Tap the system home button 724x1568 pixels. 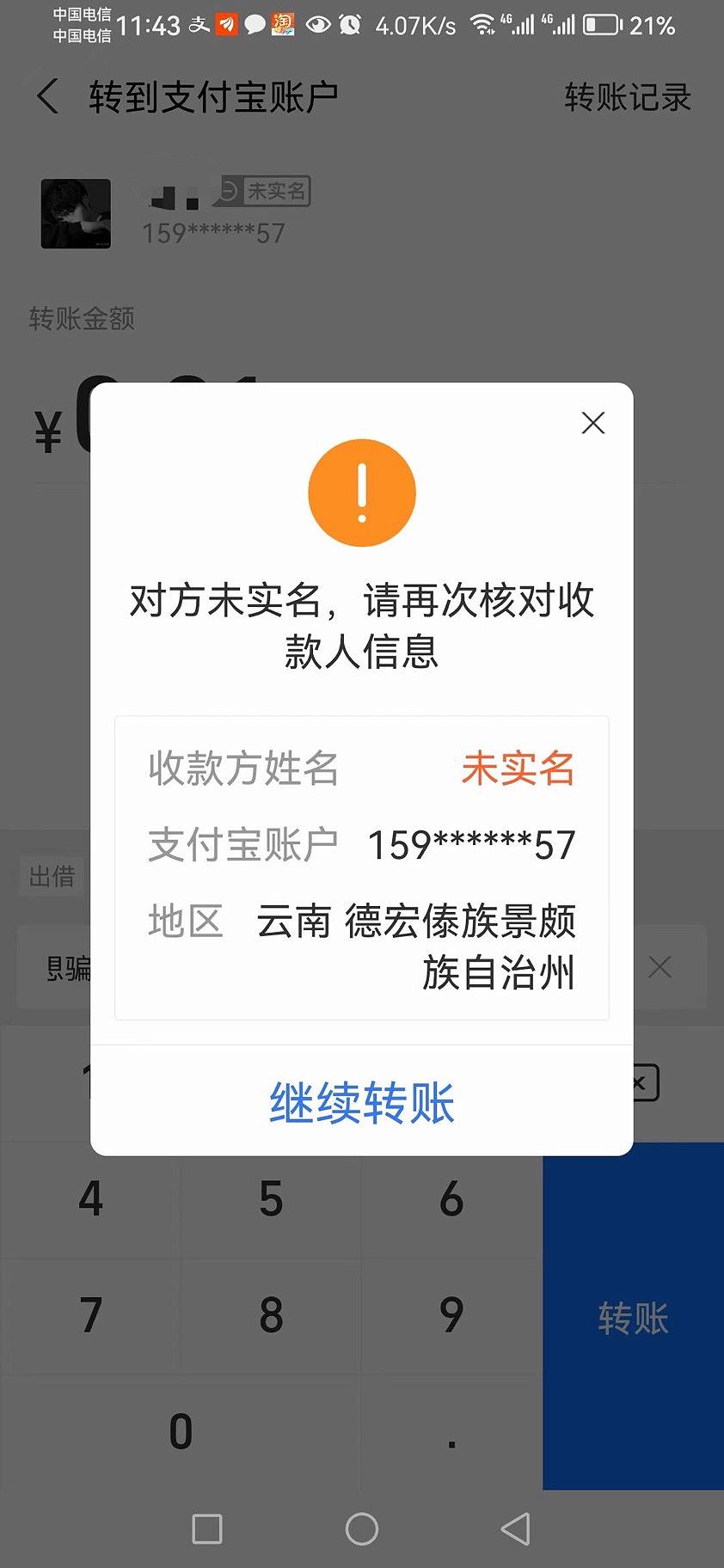(x=362, y=1528)
